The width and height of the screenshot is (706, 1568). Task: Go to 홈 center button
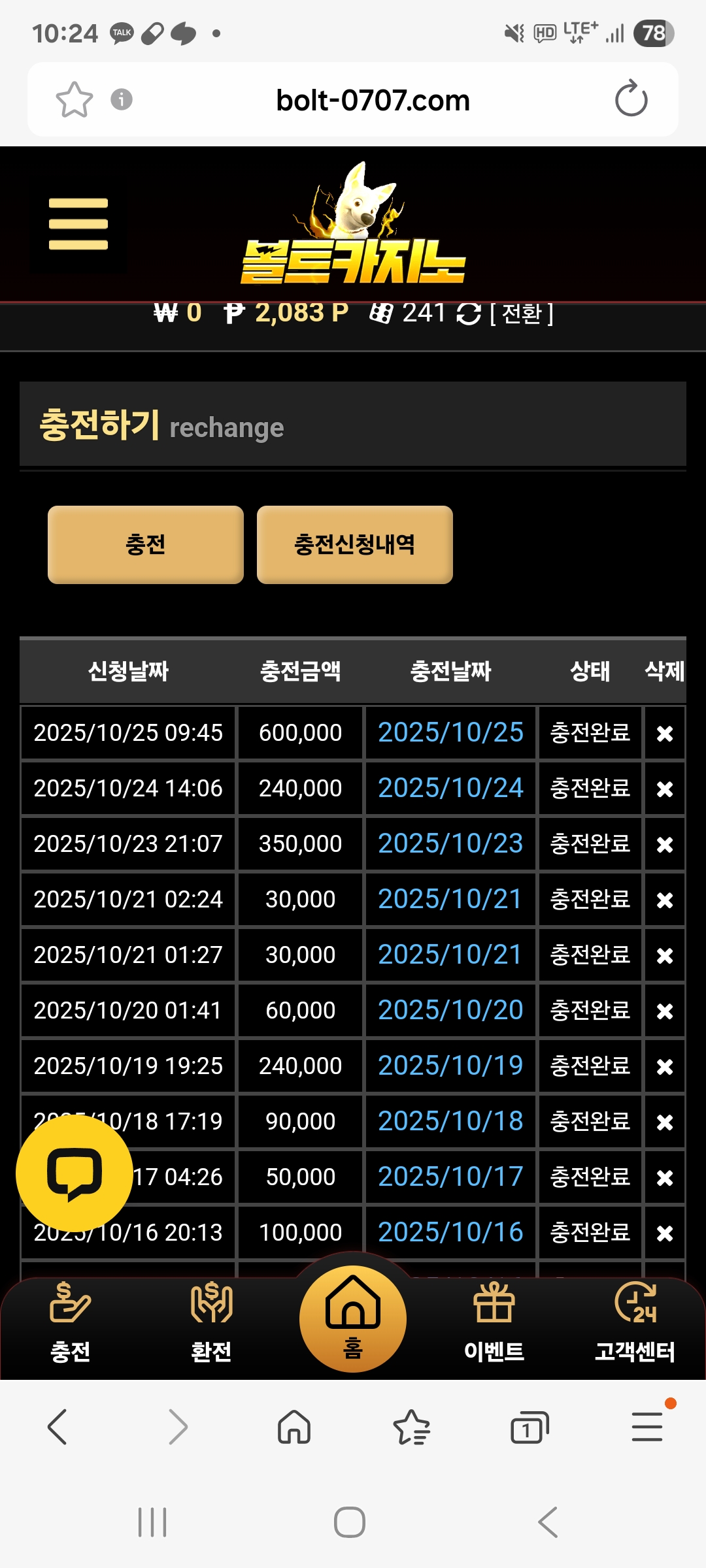(353, 1320)
